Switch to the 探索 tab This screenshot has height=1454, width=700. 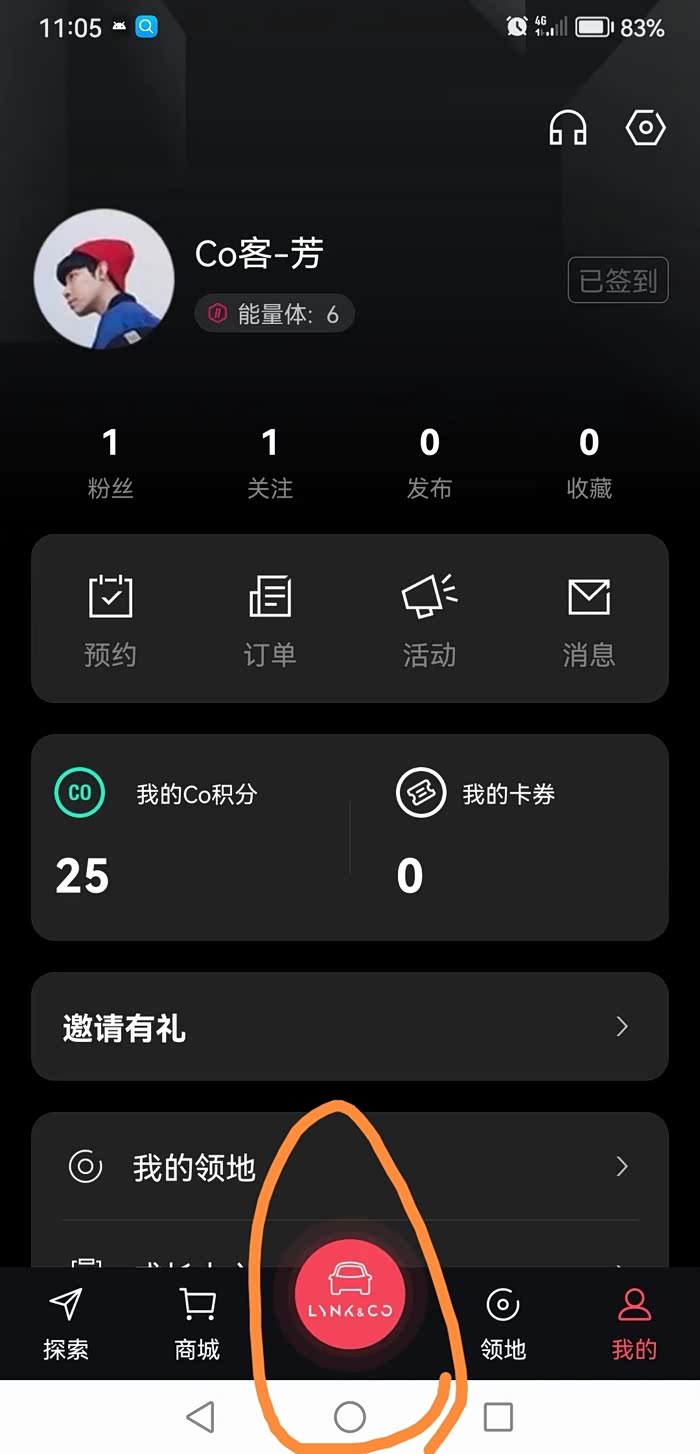point(66,1324)
